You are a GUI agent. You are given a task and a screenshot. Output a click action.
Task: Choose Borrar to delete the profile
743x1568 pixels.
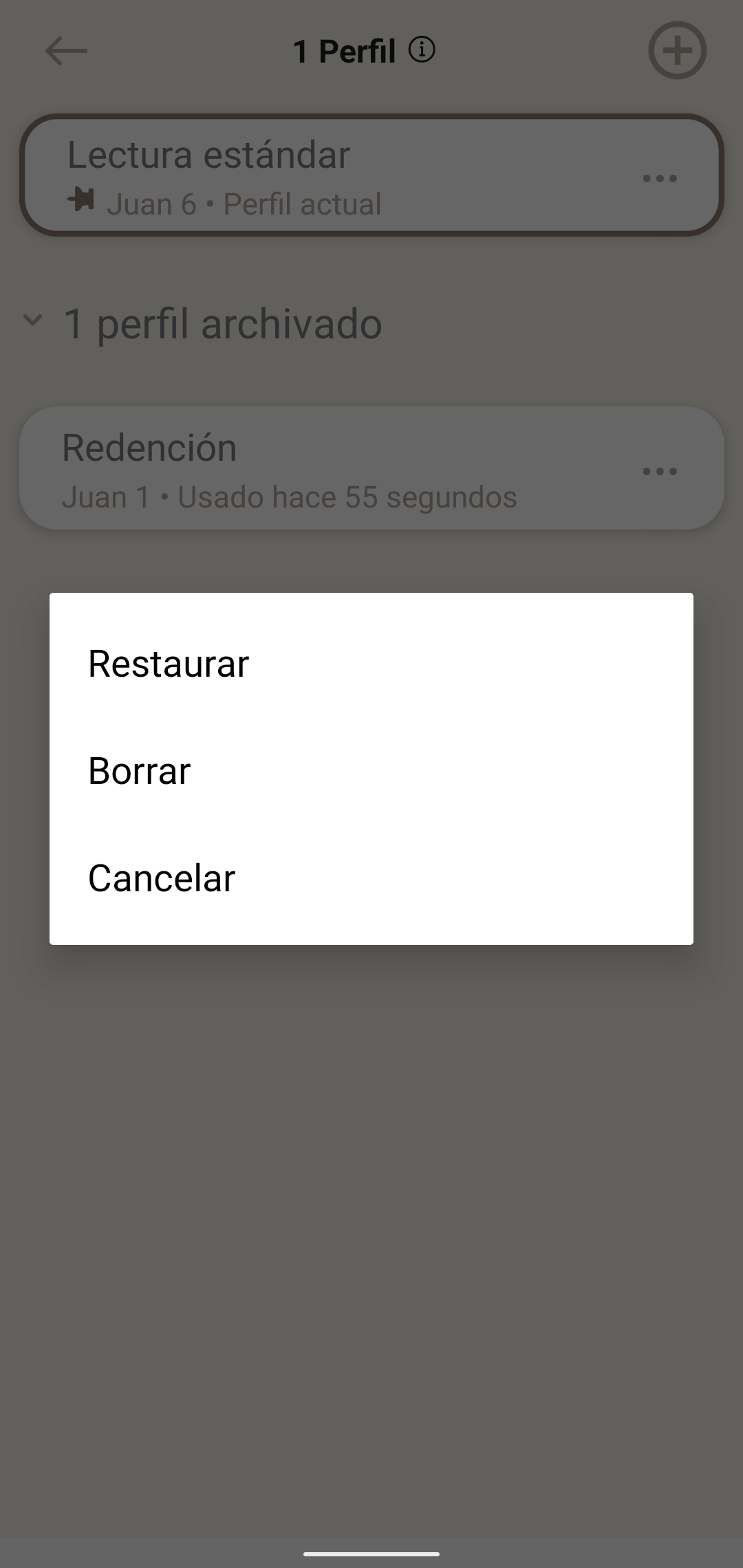coord(140,771)
